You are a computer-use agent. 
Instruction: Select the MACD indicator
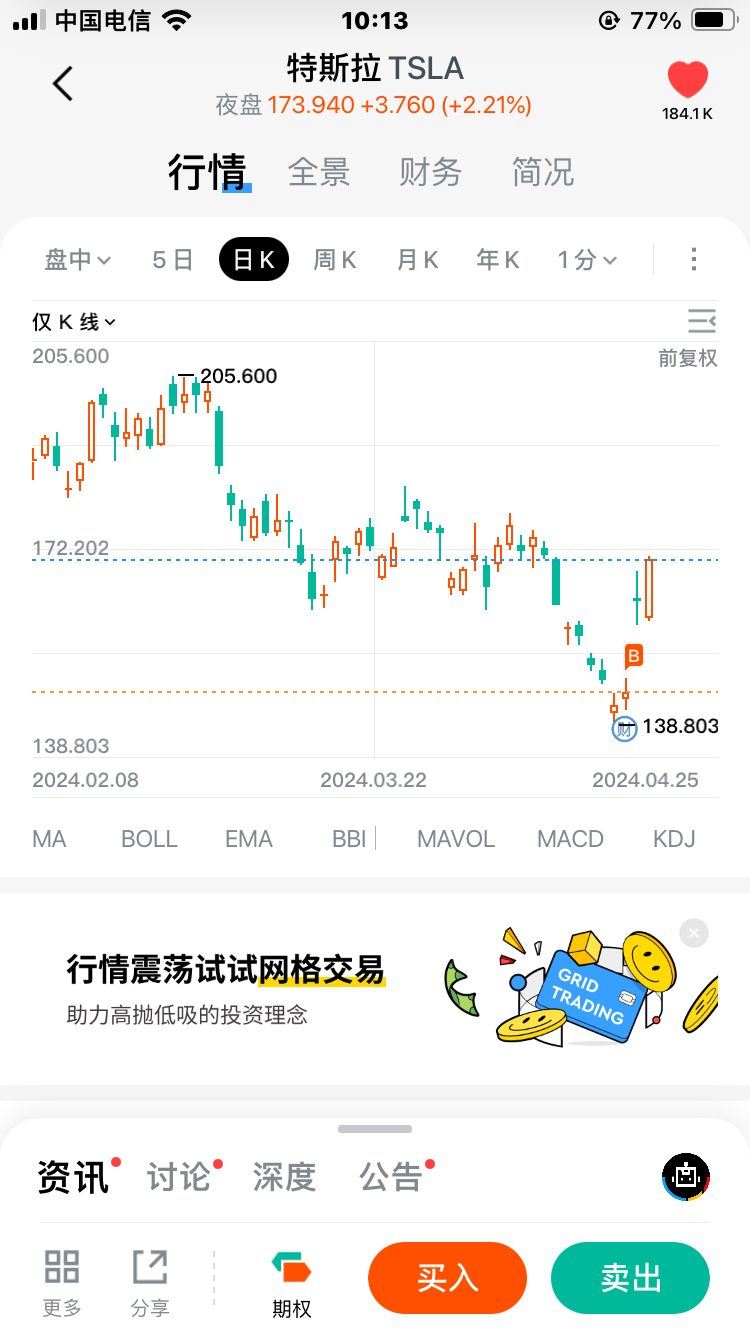pos(570,839)
